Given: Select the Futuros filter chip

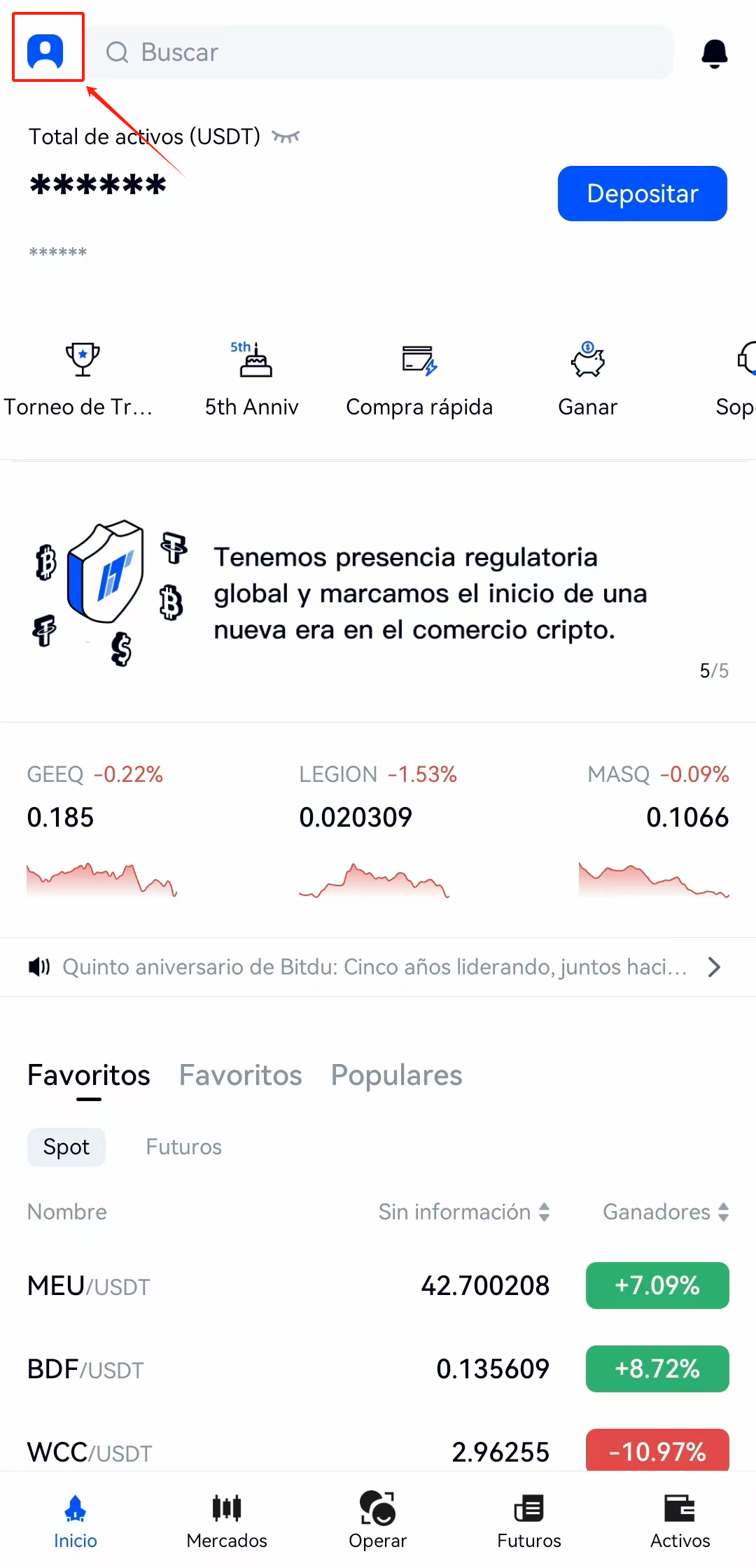Looking at the screenshot, I should [183, 1147].
